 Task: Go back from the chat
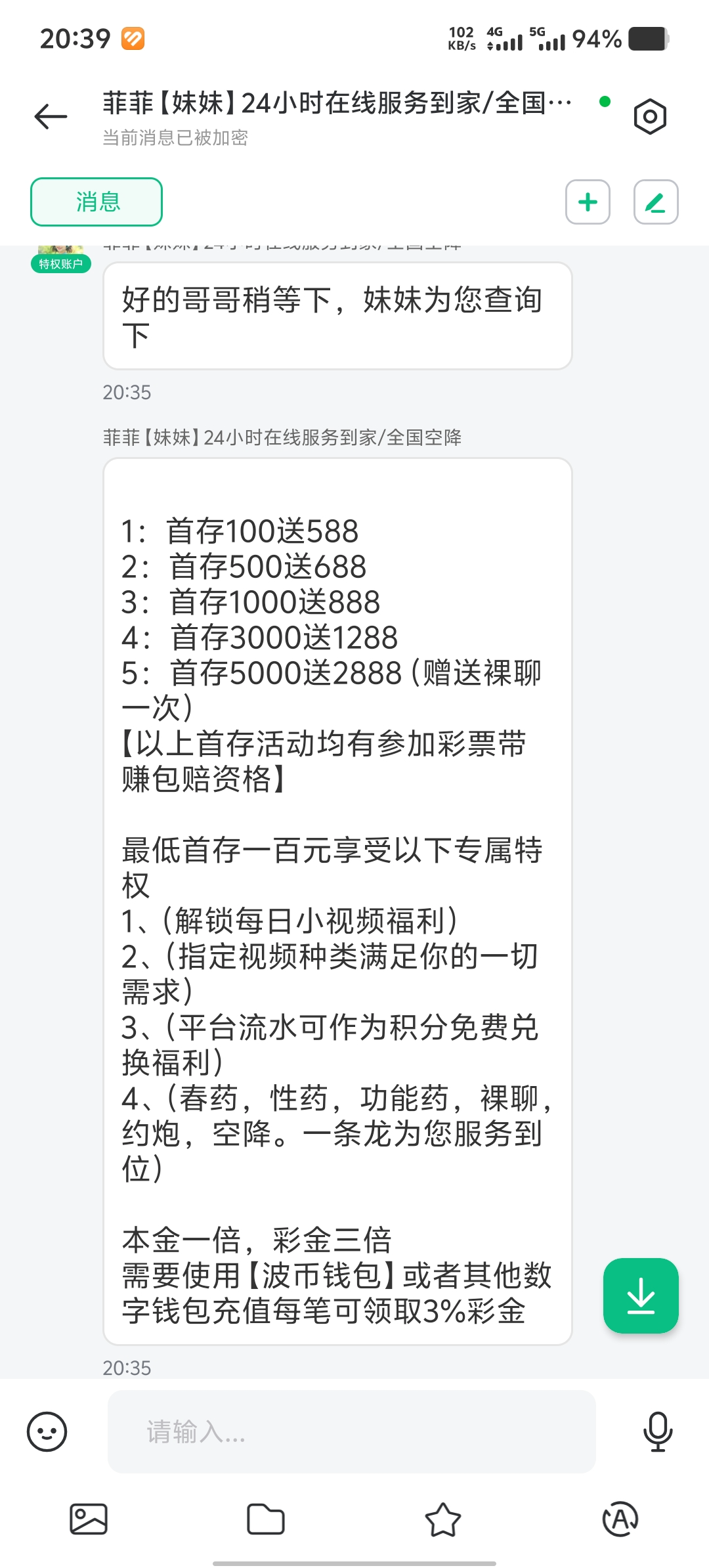(51, 117)
